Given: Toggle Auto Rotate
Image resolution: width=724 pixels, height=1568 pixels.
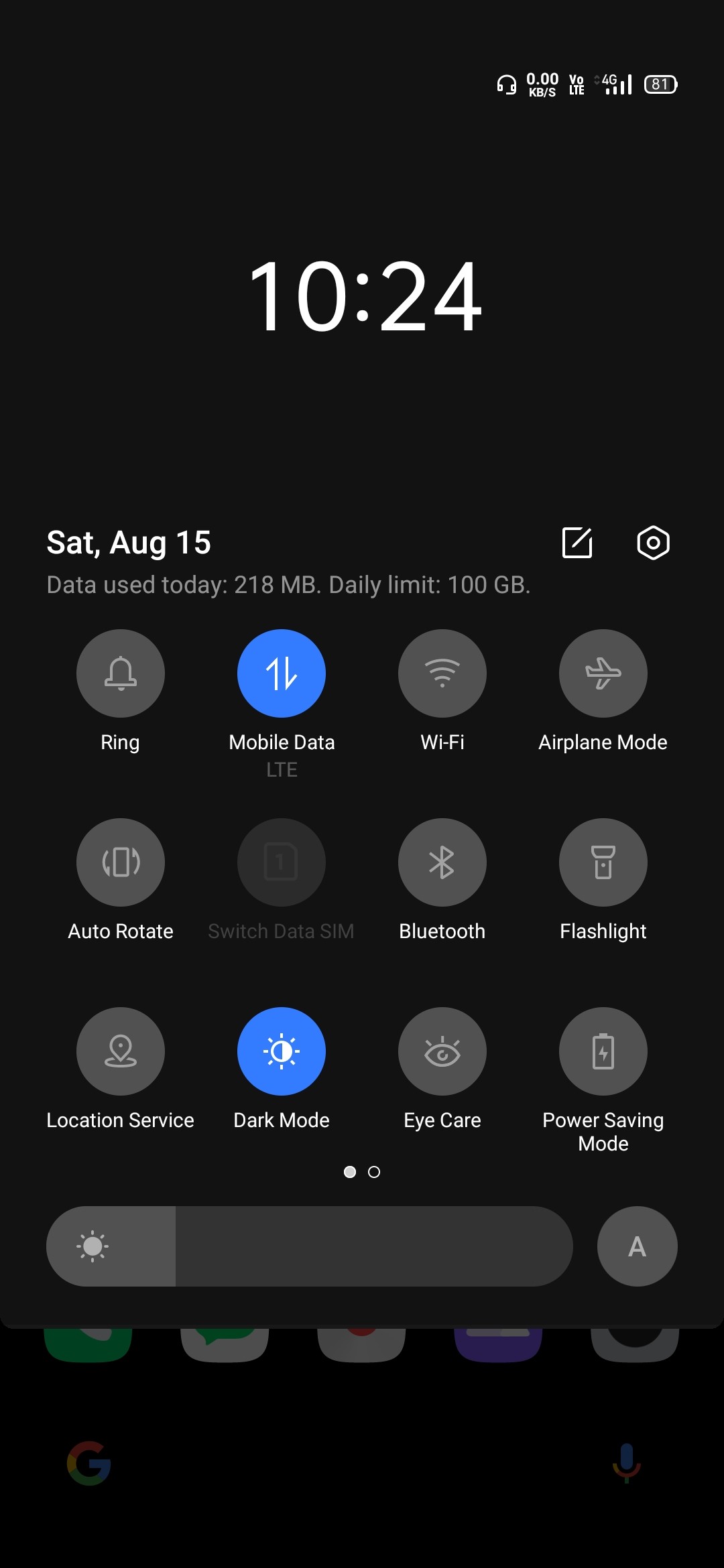Looking at the screenshot, I should (121, 862).
